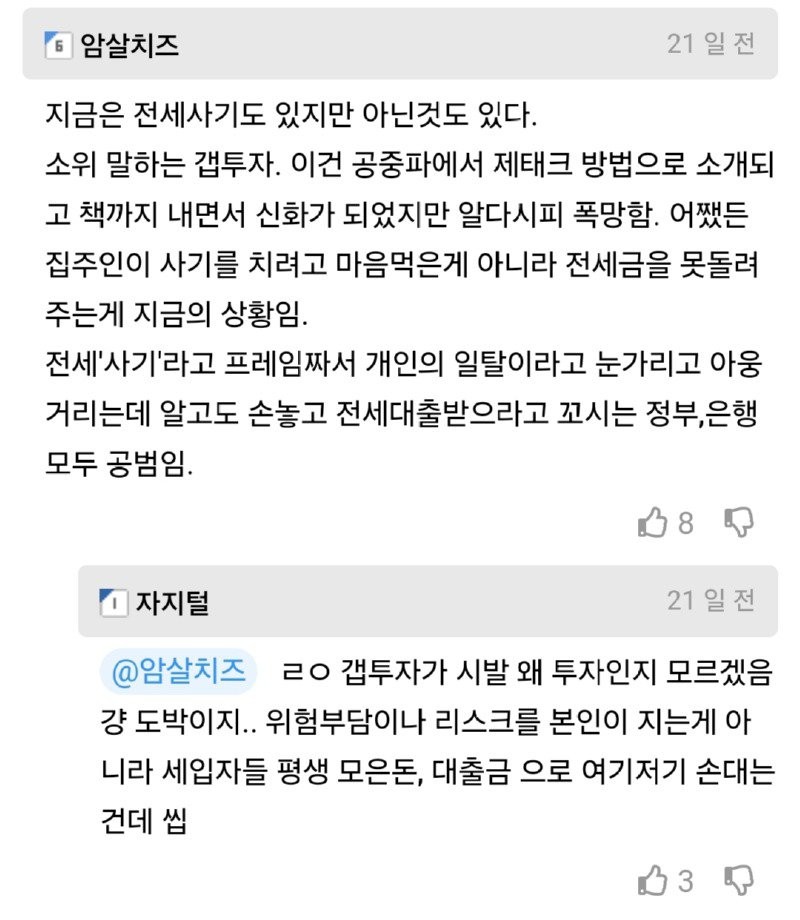This screenshot has width=800, height=920.
Task: Open the @암살치즈 mention tag
Action: click(178, 671)
